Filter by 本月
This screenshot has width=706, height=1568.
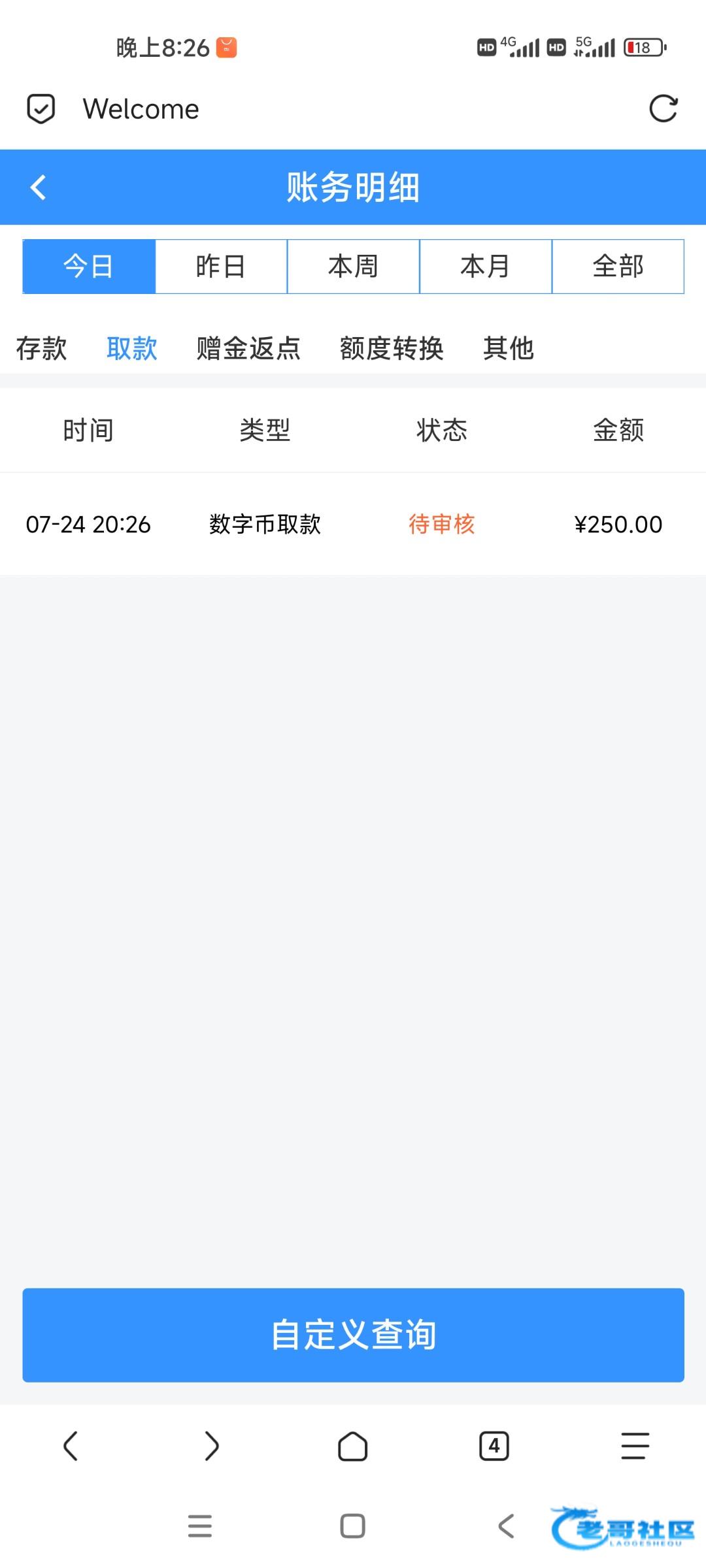pos(485,267)
